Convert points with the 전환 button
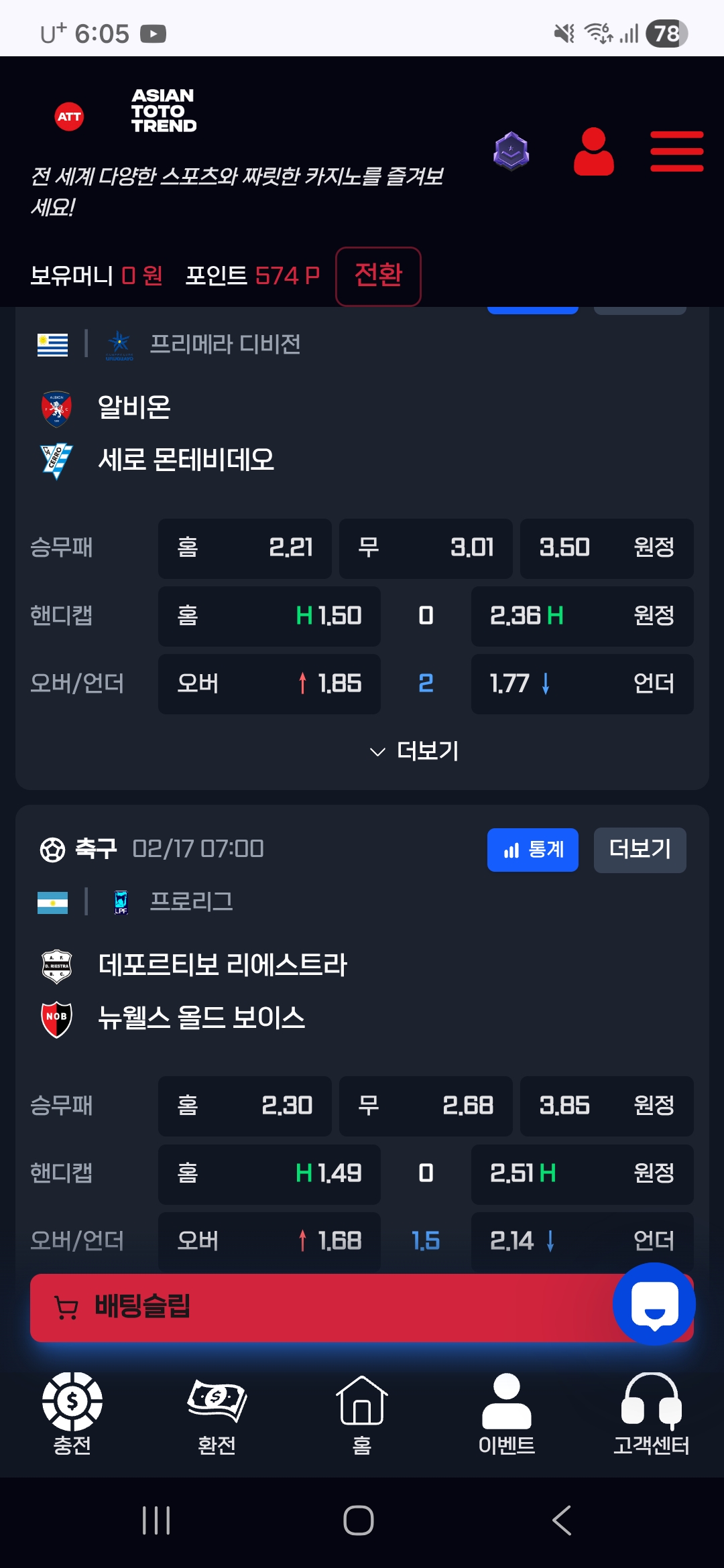The height and width of the screenshot is (1568, 724). click(x=378, y=276)
